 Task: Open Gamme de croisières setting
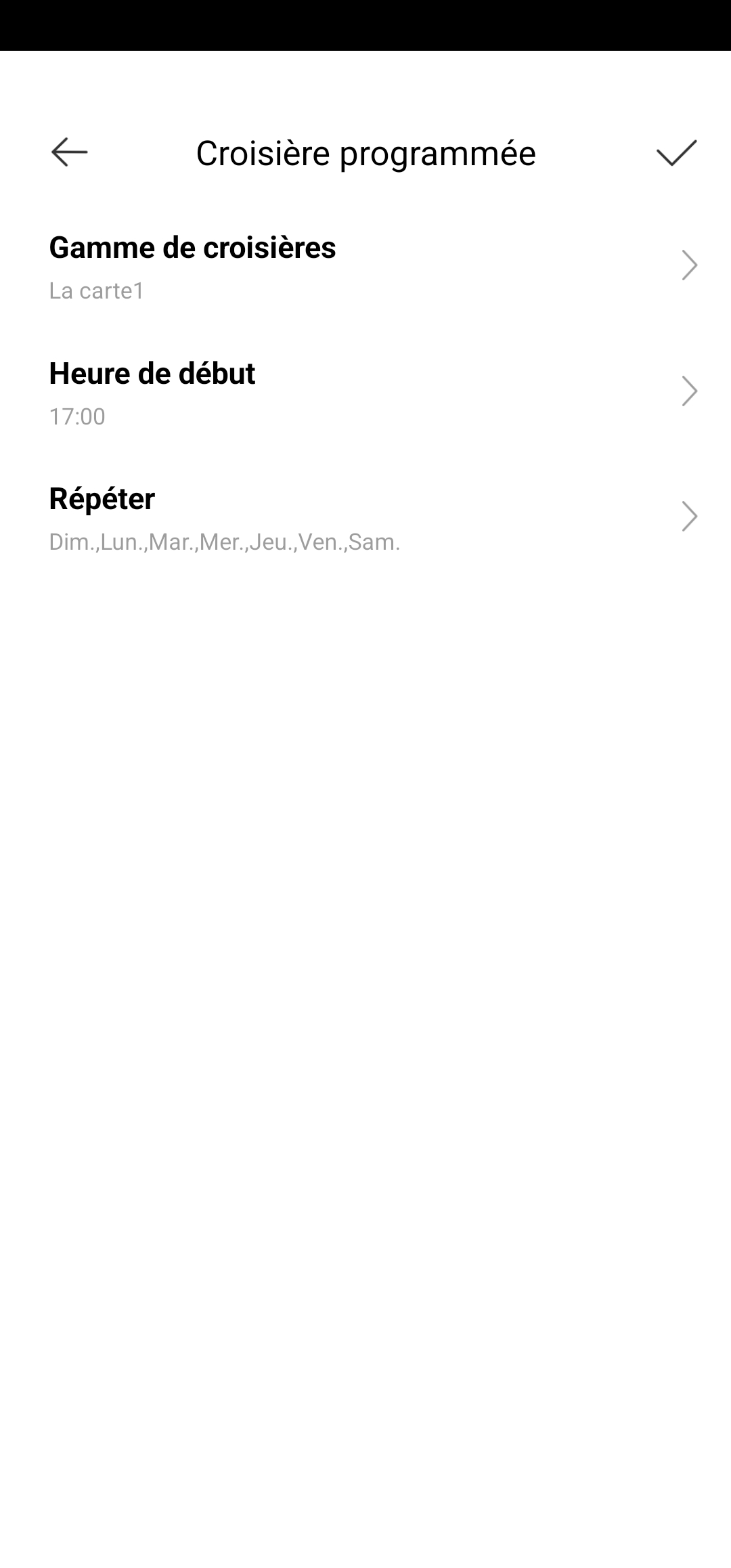pyautogui.click(x=365, y=266)
